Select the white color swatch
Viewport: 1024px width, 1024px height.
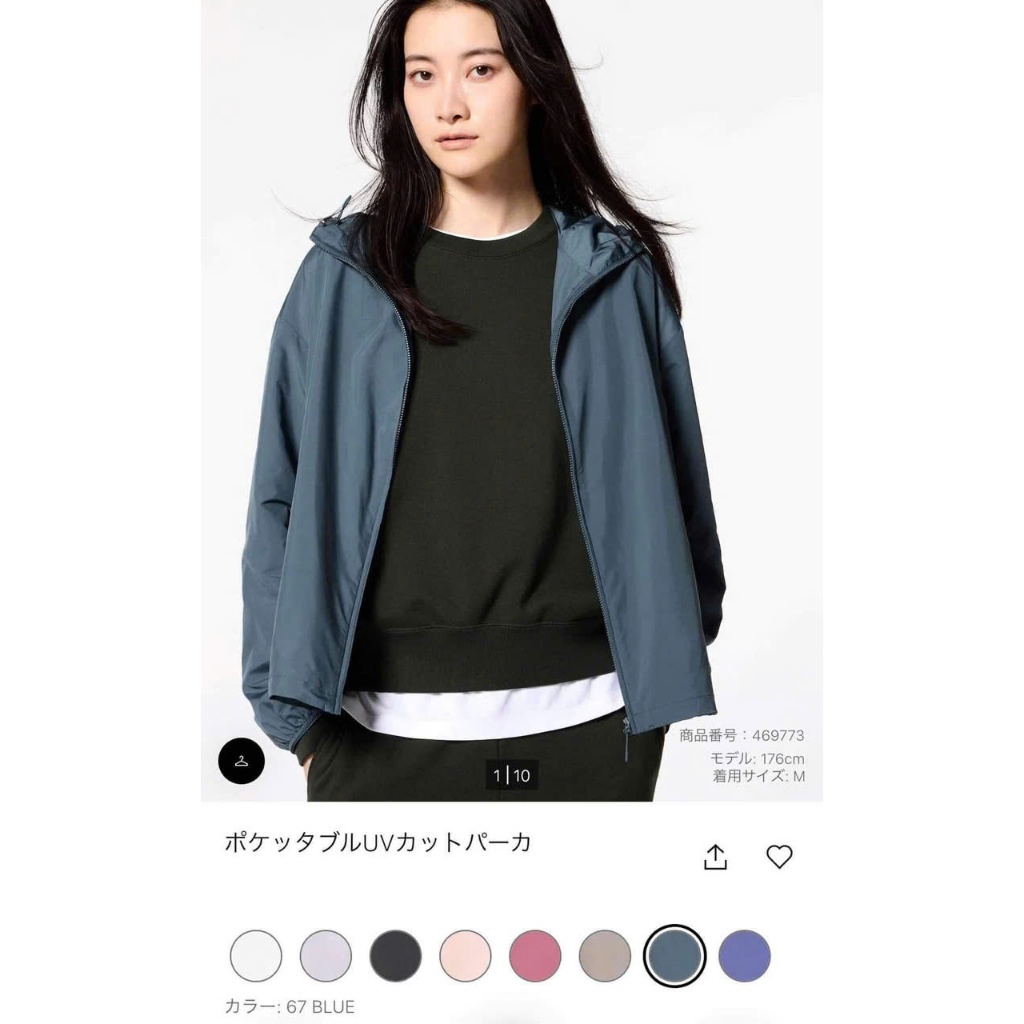[256, 955]
